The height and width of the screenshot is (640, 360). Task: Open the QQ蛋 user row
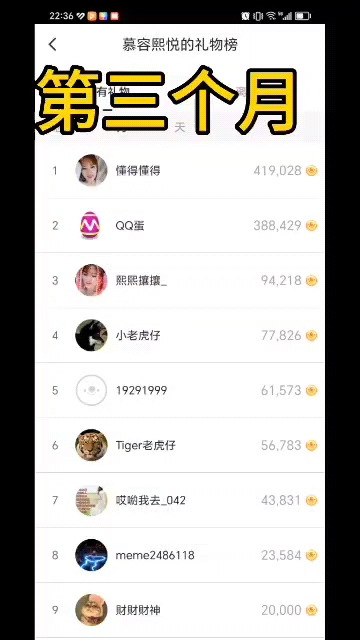180,225
